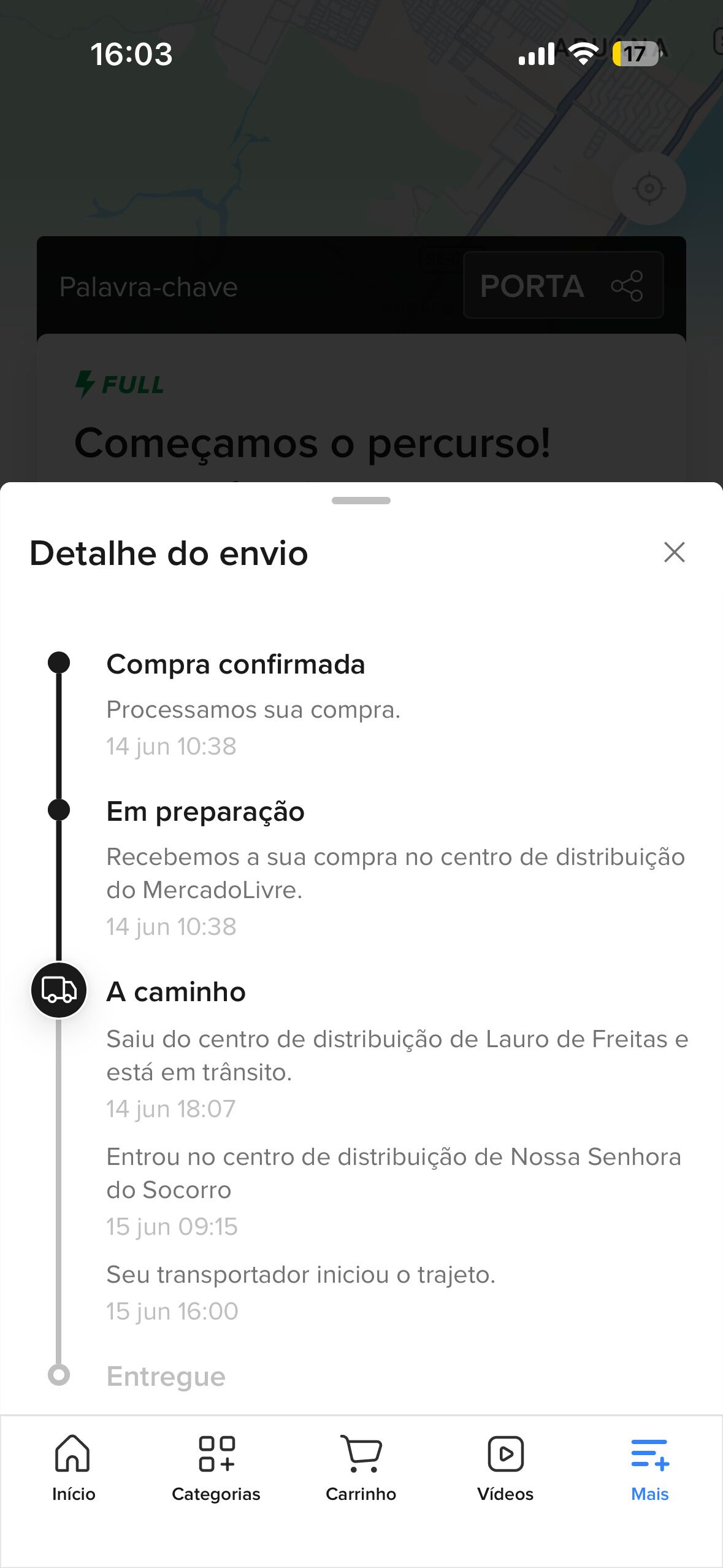Switch to the Vídeos tab
The width and height of the screenshot is (723, 1568).
coord(505,1469)
